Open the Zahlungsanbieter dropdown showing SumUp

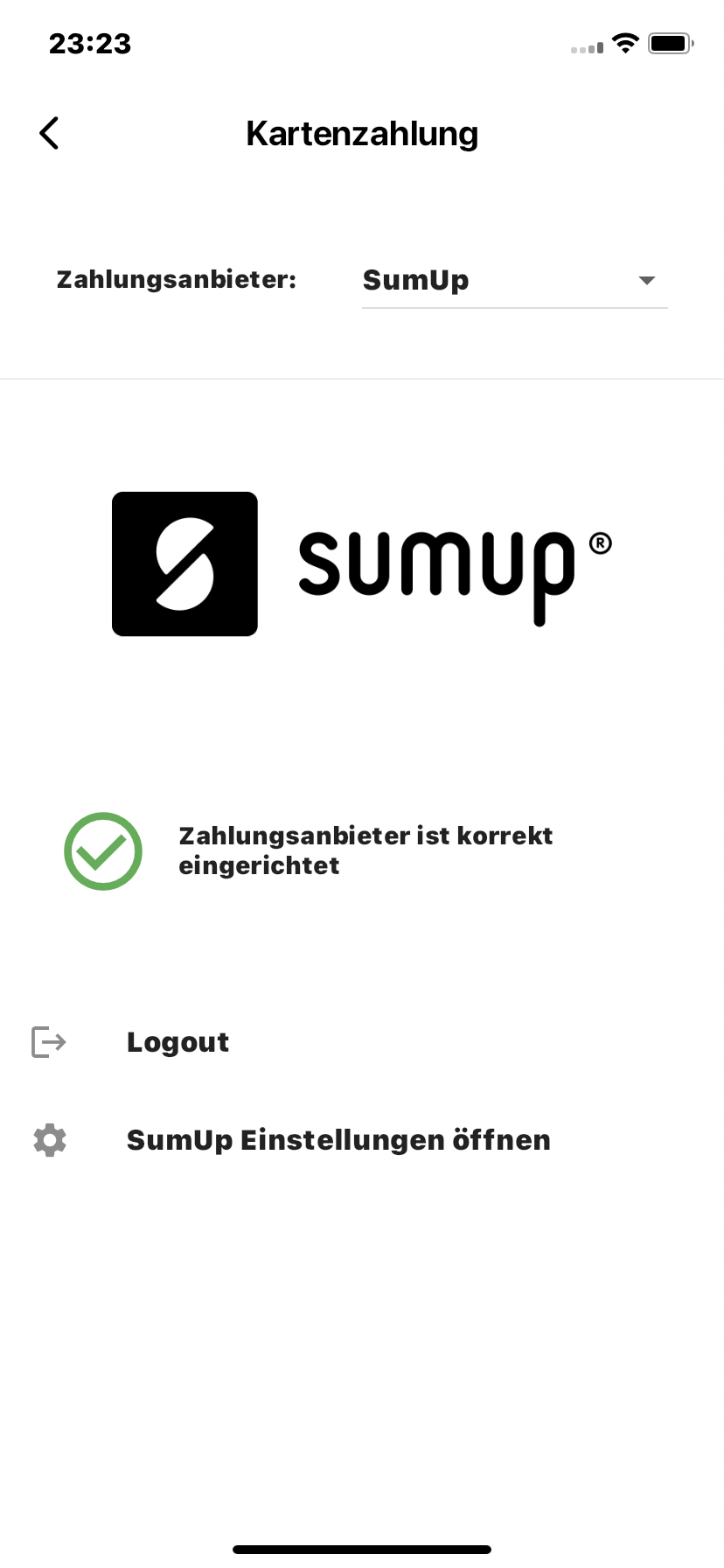point(514,281)
